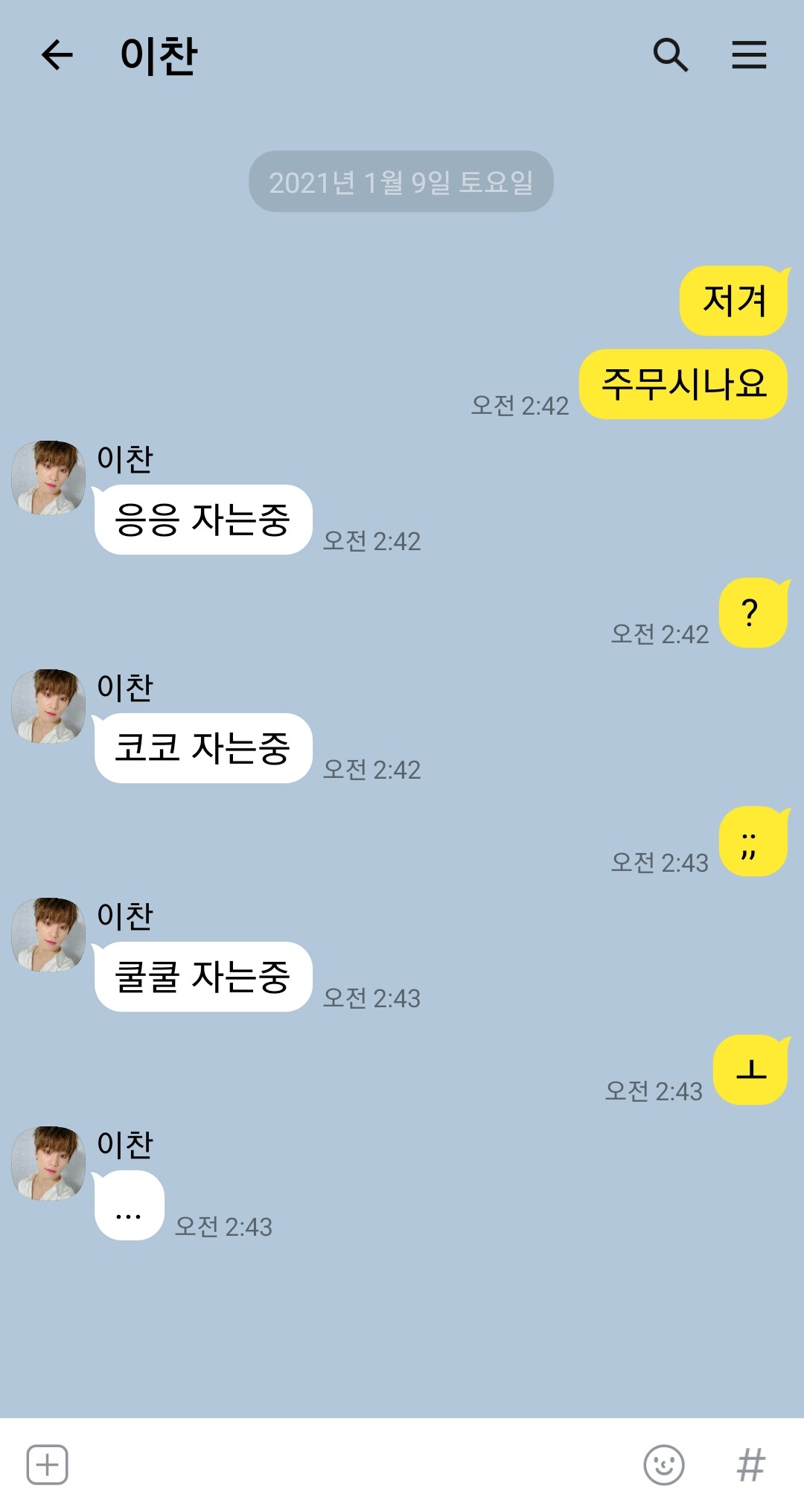Tap the hashtag search icon
Screen dimensions: 804x1512
coord(750,1464)
